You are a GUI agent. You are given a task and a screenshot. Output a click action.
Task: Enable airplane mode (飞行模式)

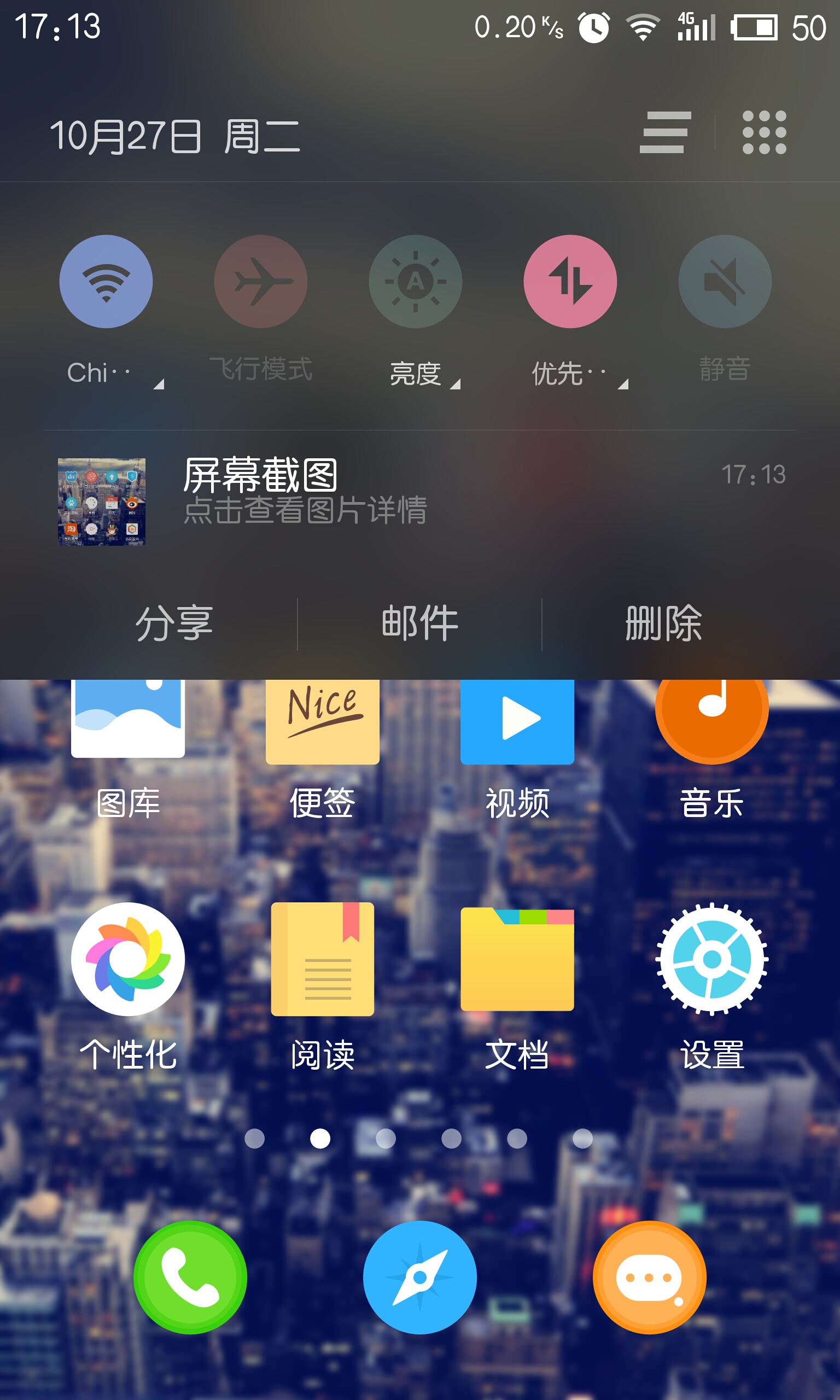click(261, 281)
